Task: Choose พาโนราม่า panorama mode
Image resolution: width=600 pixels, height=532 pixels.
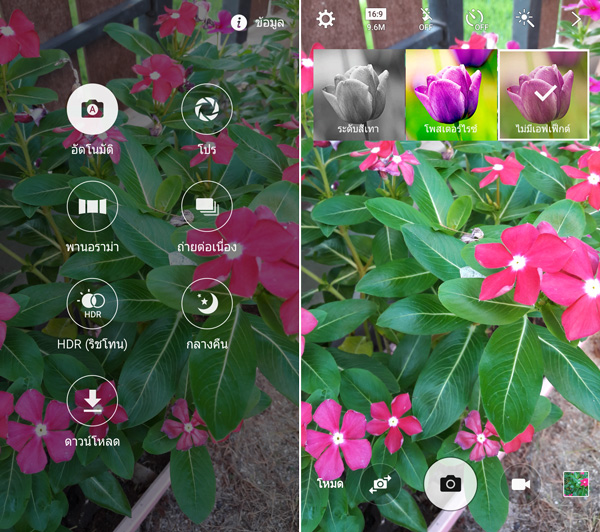Action: (92, 207)
